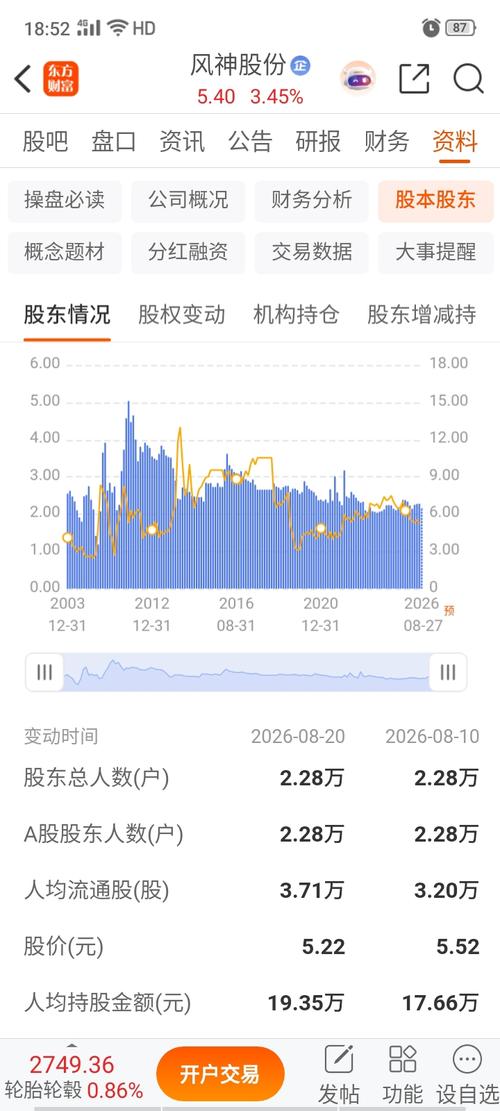This screenshot has width=500, height=1111.
Task: Switch to the 股吧 tab
Action: (45, 142)
